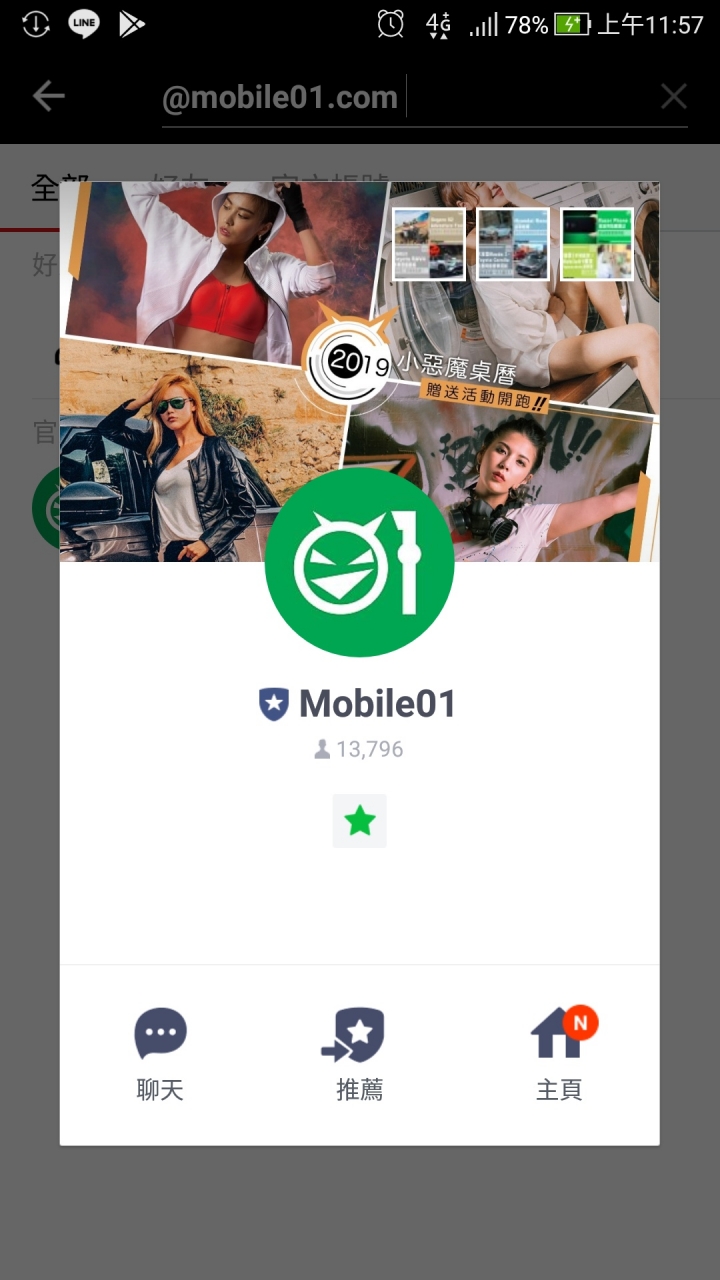The image size is (720, 1280).
Task: Recommend Mobile01 via 推薦
Action: tap(359, 1053)
